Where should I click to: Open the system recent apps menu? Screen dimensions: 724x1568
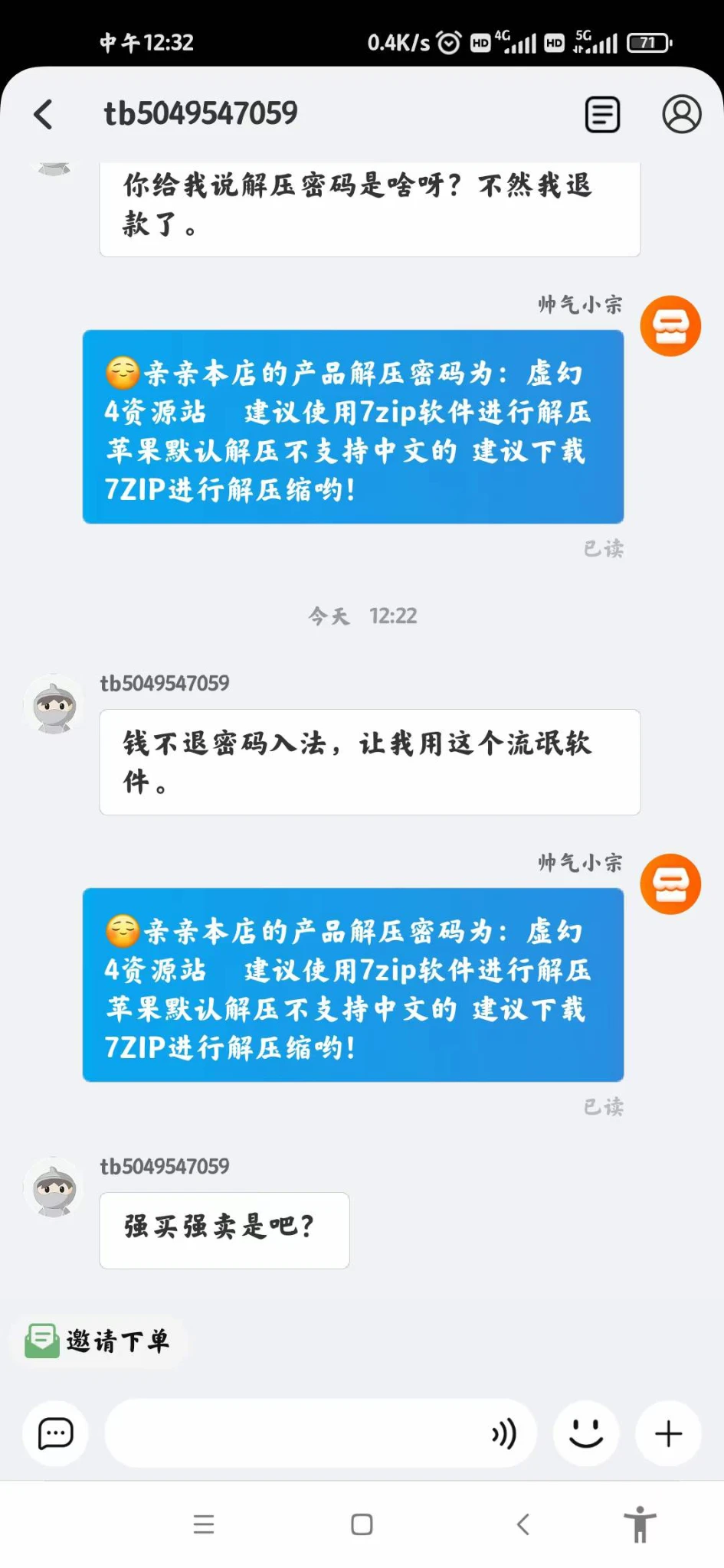(204, 1524)
